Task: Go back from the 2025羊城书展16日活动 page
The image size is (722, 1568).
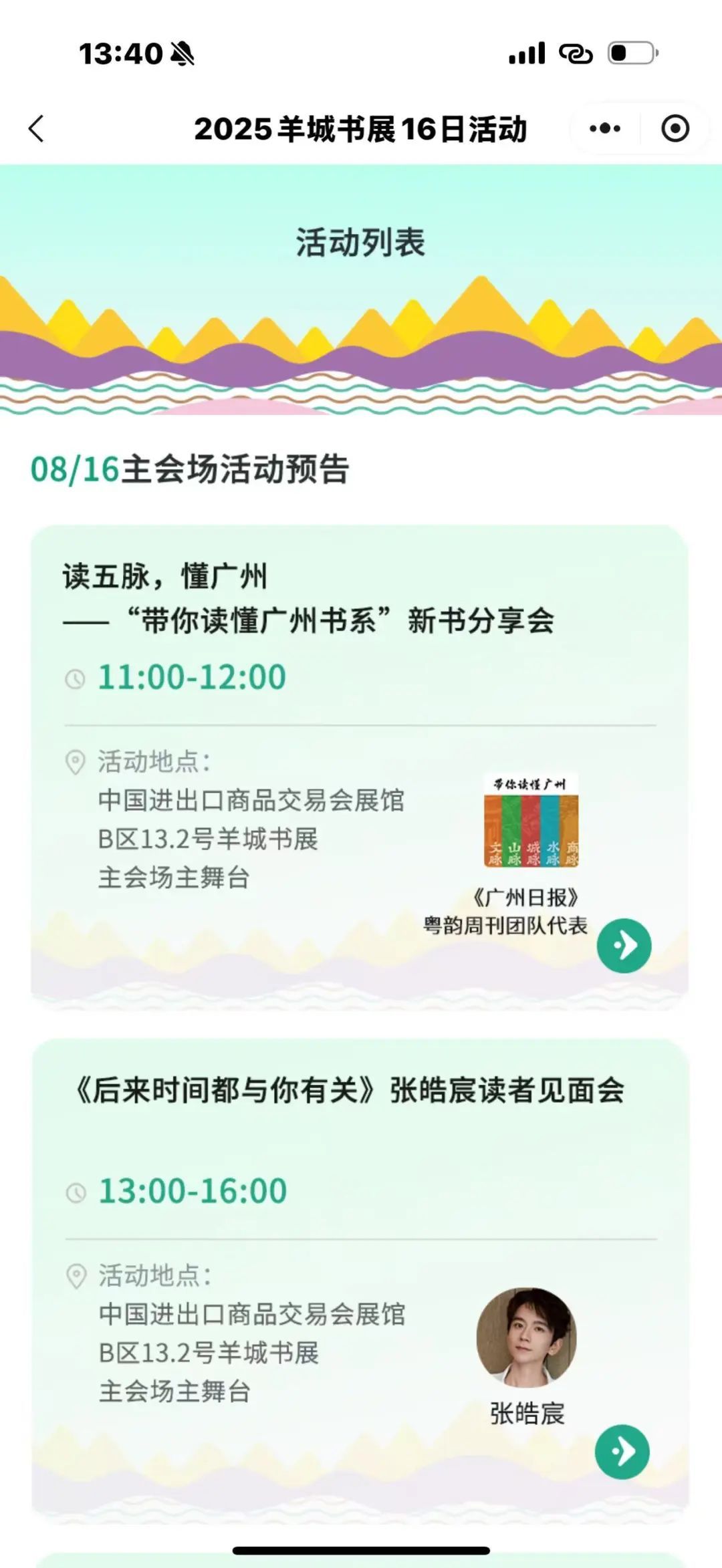Action: (x=37, y=129)
